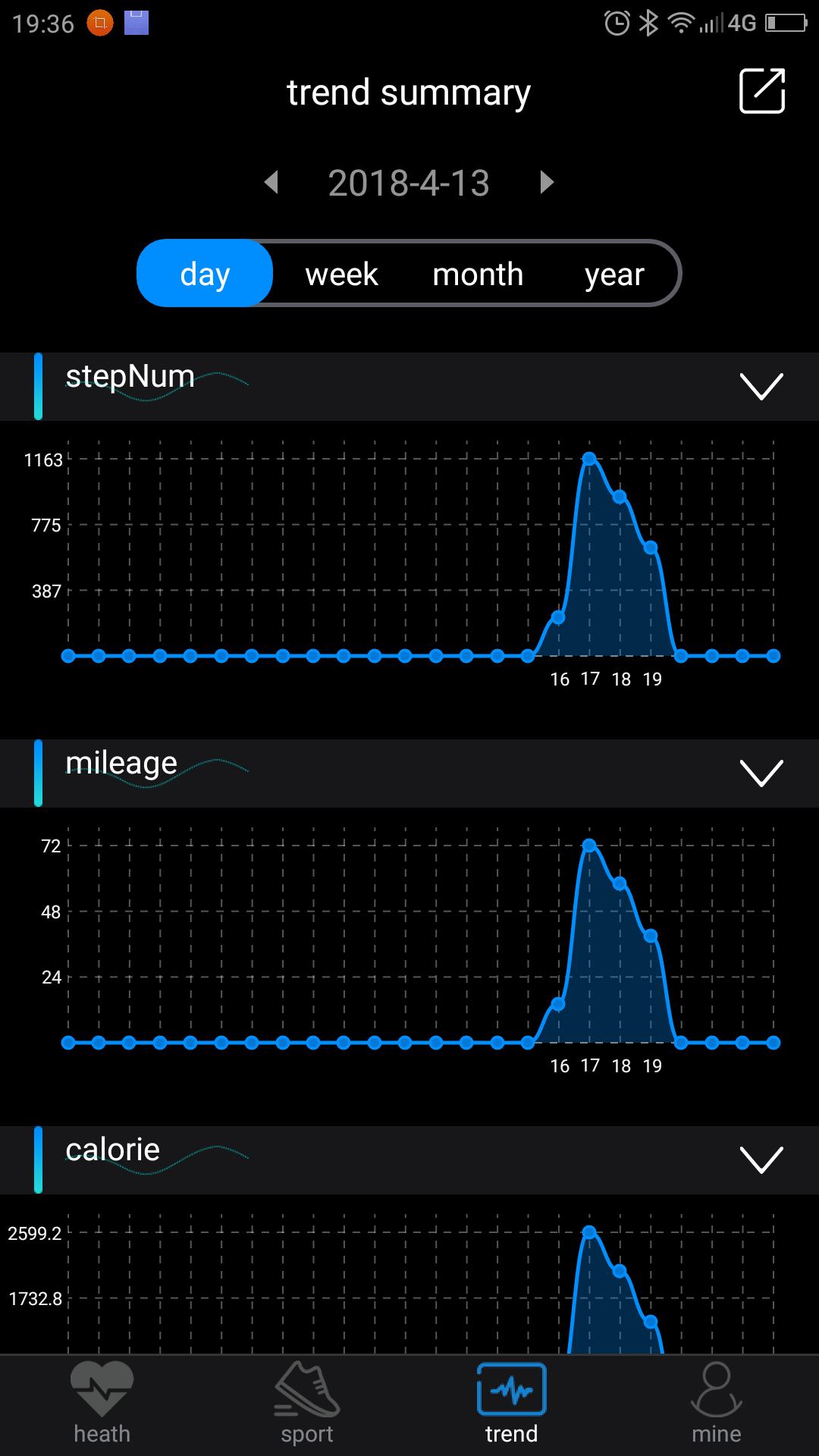The width and height of the screenshot is (819, 1456).
Task: Collapse the stepNum section
Action: tap(761, 387)
